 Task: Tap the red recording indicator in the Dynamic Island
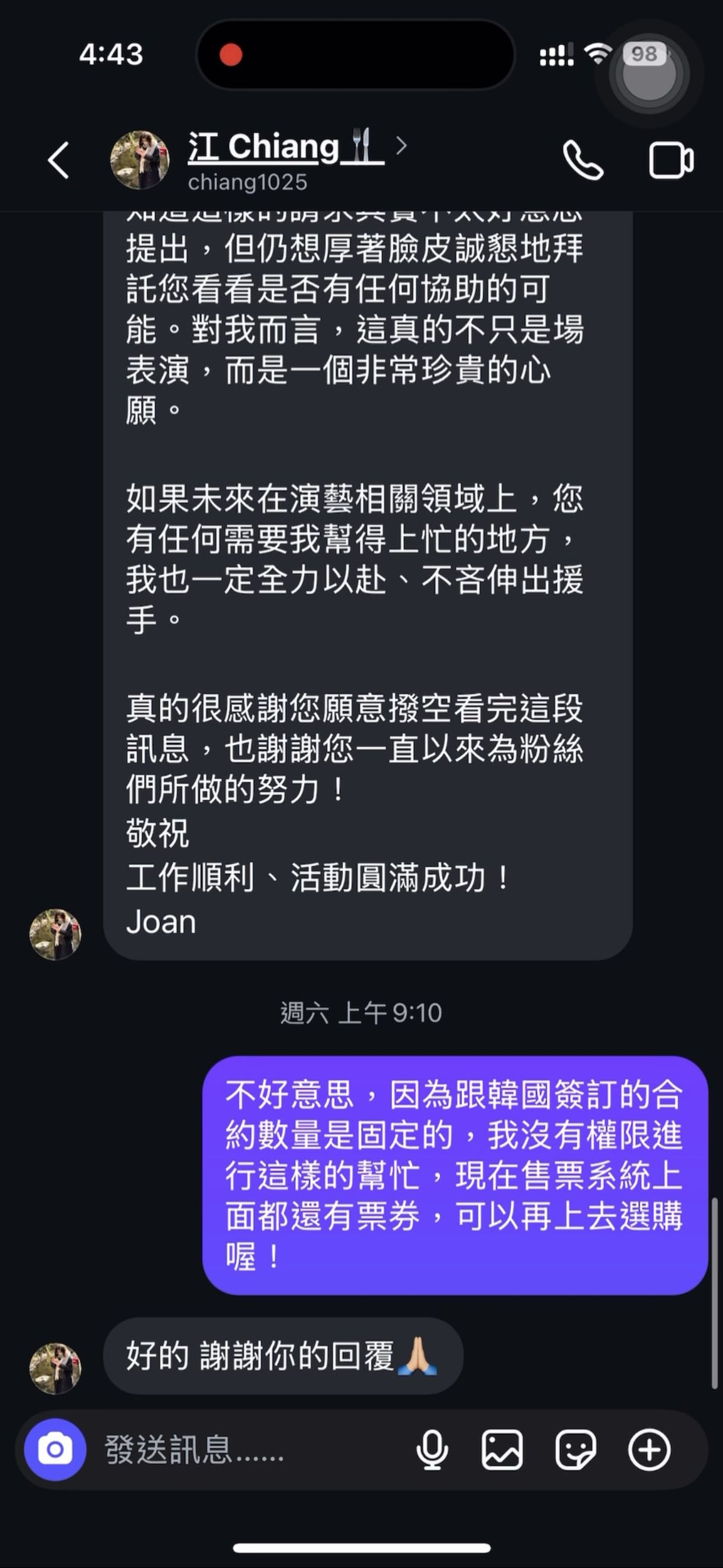(x=230, y=53)
